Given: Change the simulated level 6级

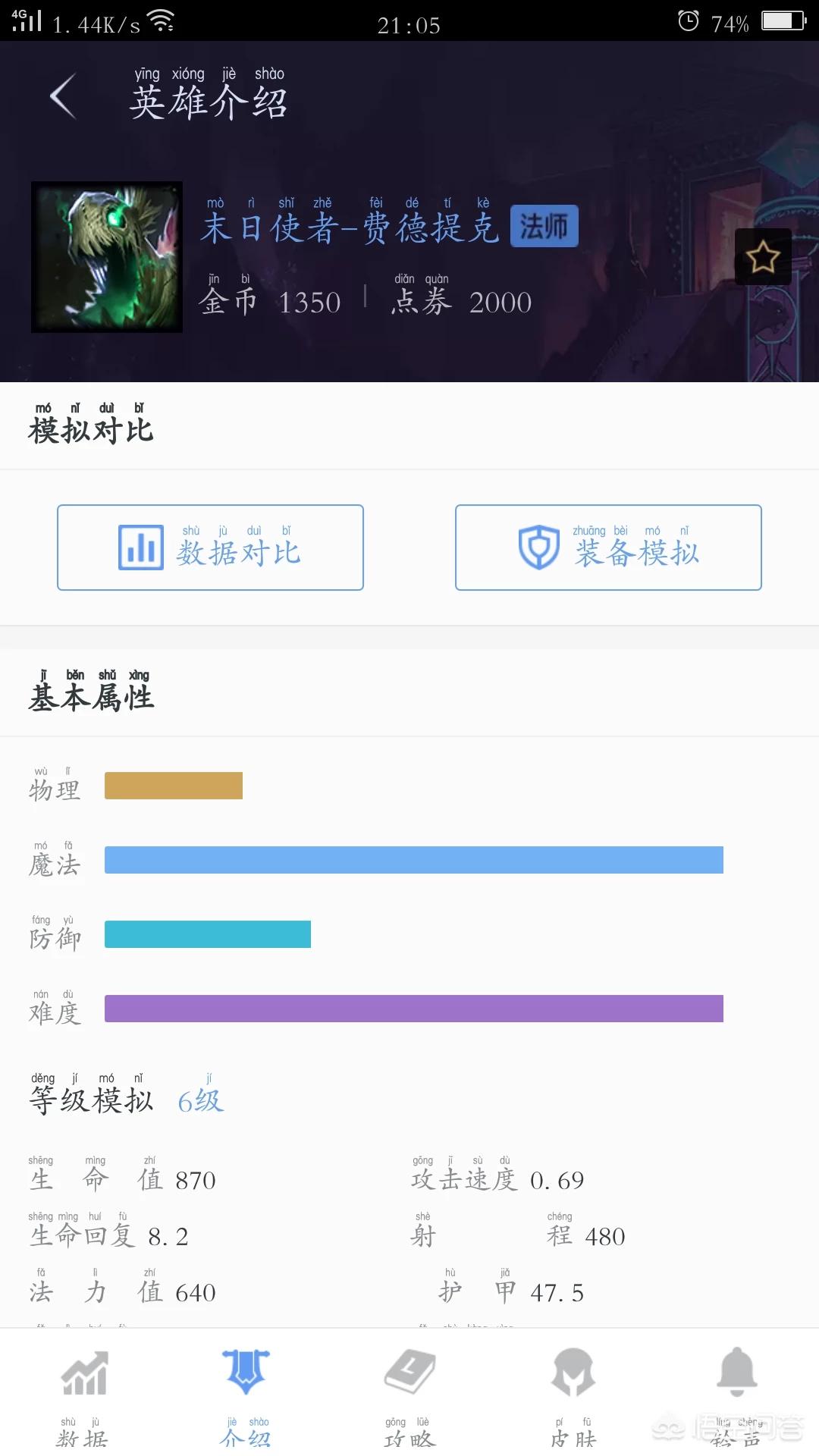Looking at the screenshot, I should 201,1100.
